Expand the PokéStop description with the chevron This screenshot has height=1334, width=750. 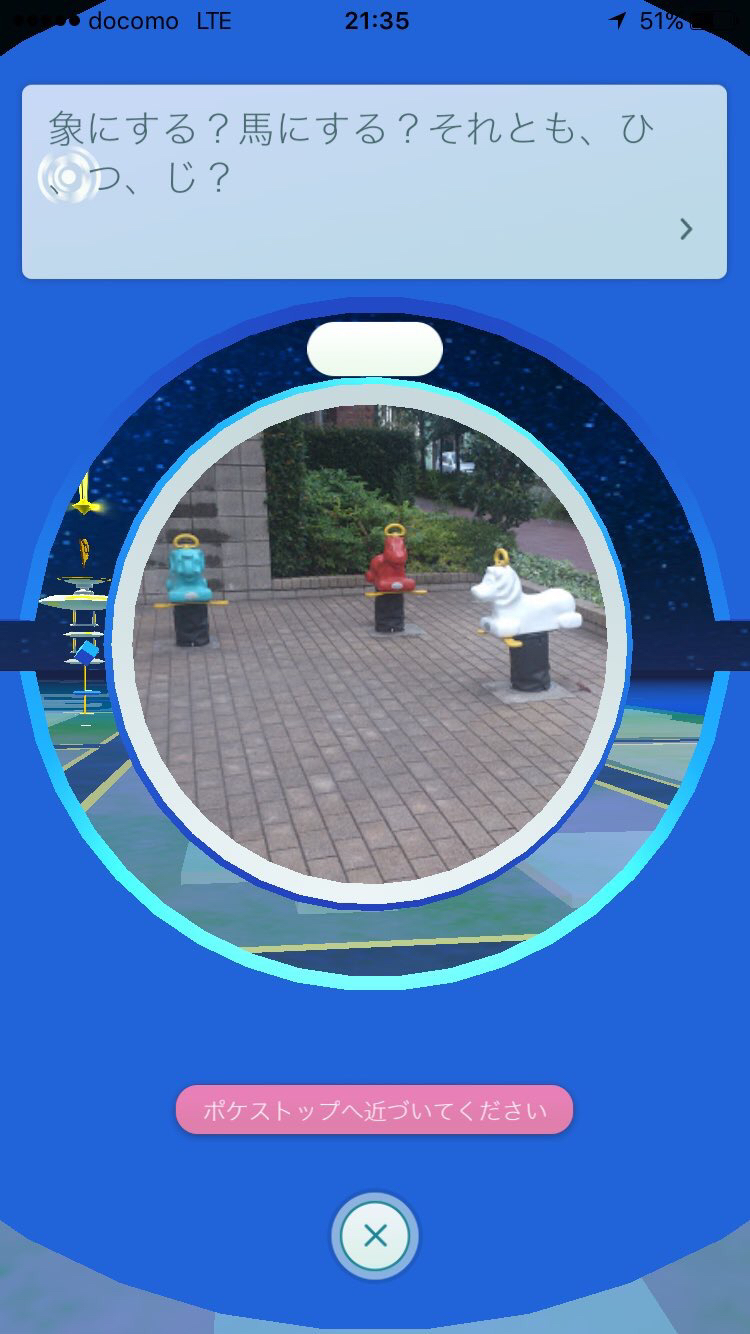tap(686, 229)
